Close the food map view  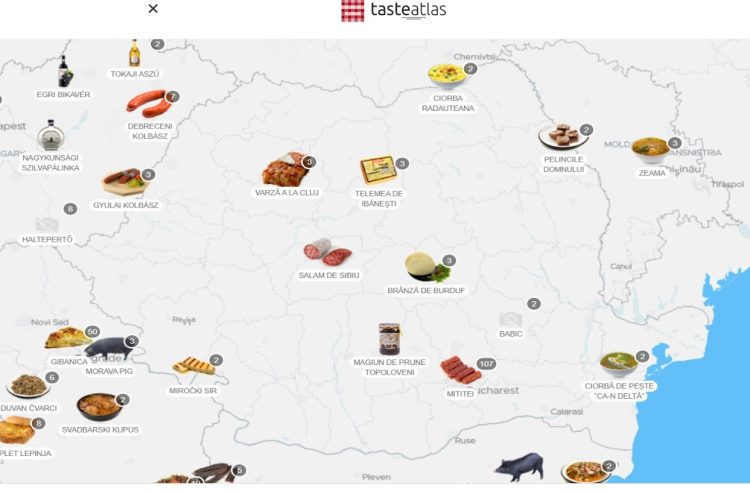click(153, 9)
